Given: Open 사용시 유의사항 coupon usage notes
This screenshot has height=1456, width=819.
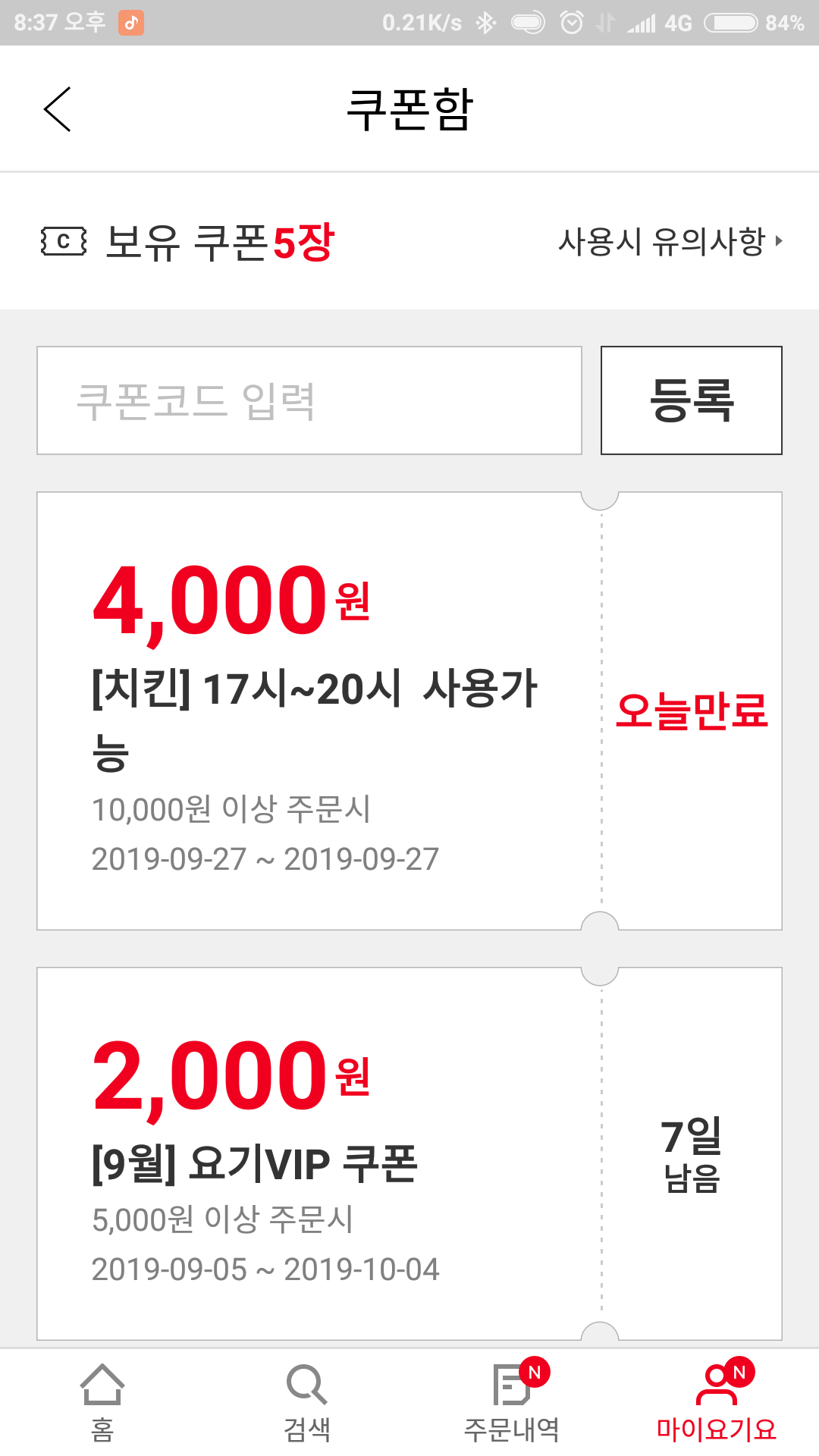Looking at the screenshot, I should coord(670,242).
